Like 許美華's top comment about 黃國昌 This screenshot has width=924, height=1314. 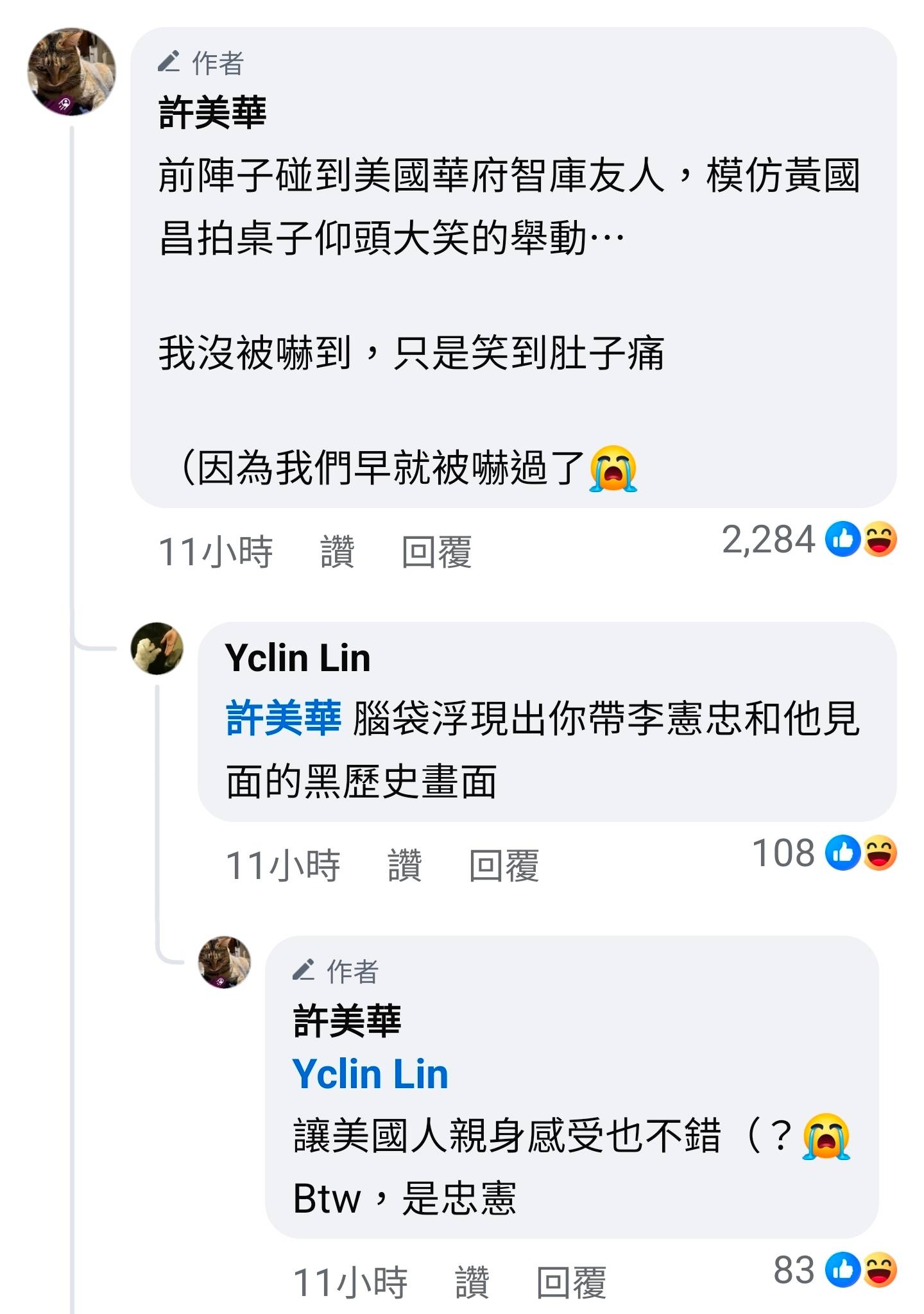click(x=337, y=552)
